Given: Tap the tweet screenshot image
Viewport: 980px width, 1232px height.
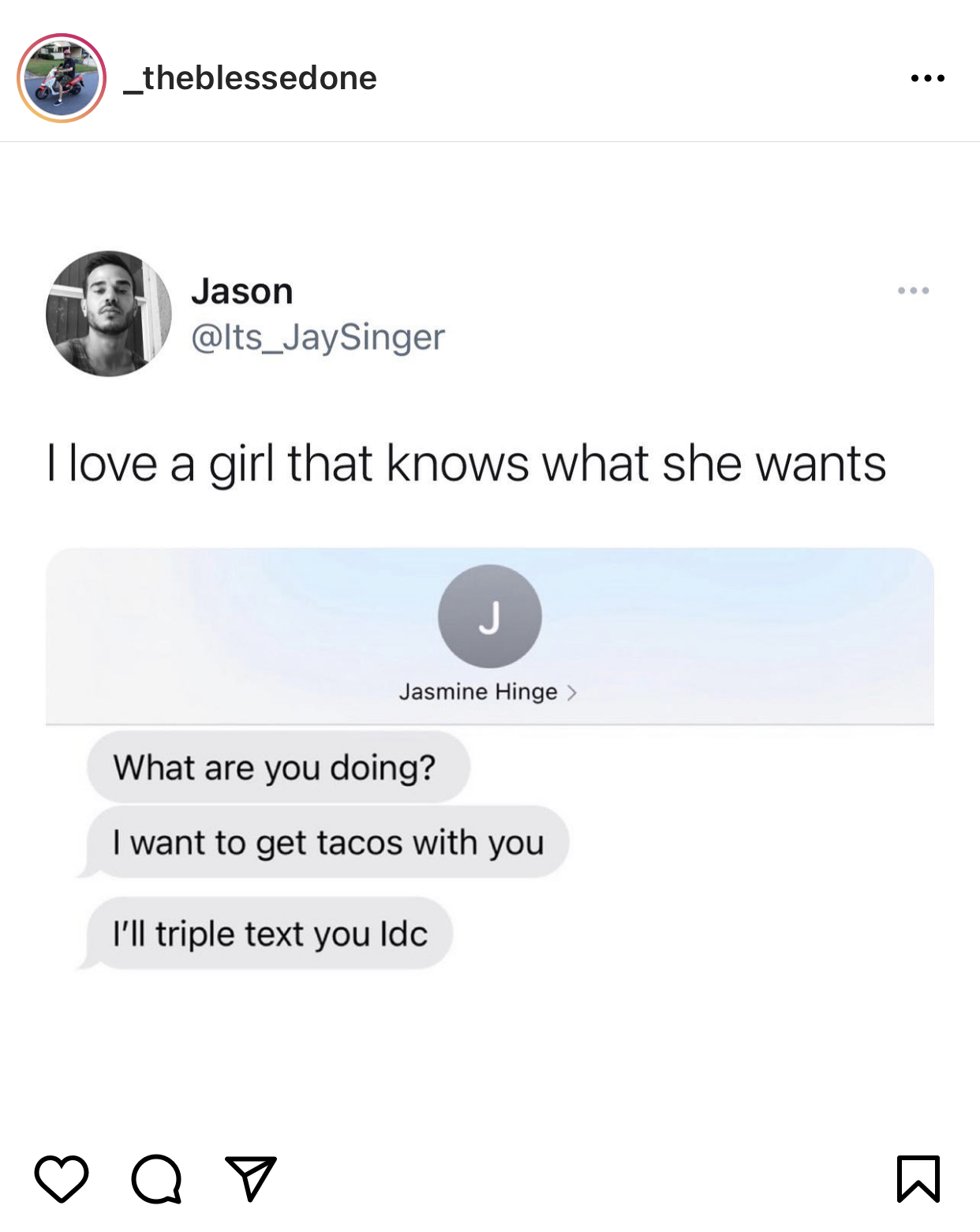Looking at the screenshot, I should (x=489, y=631).
